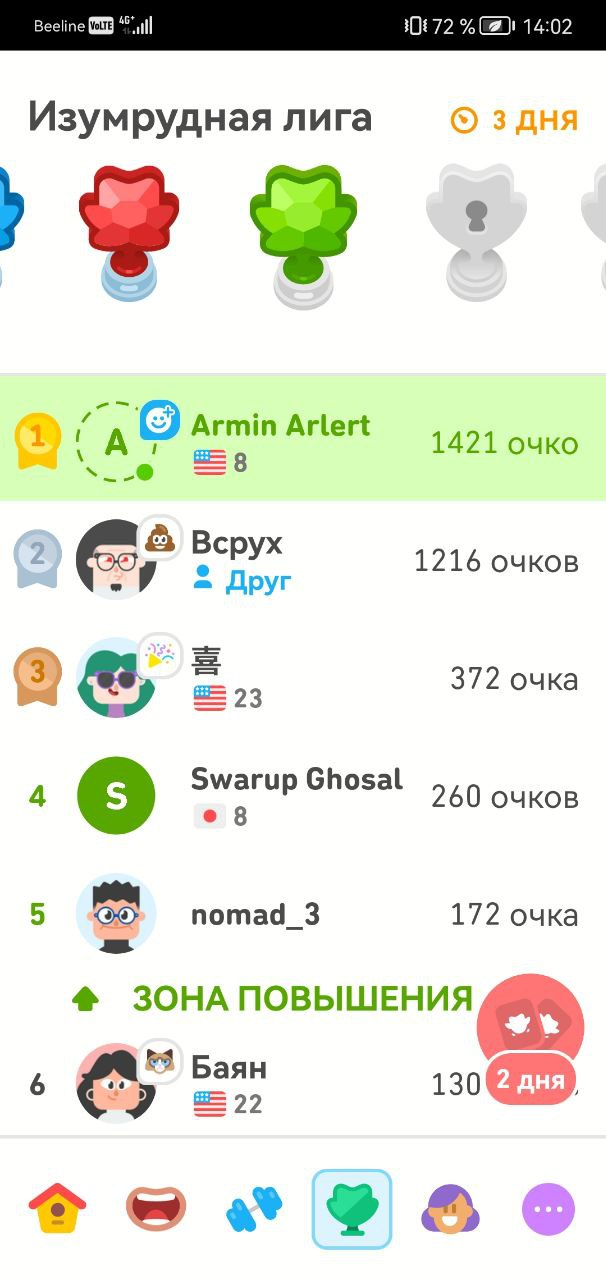The width and height of the screenshot is (606, 1280).
Task: Open the more options tab with three dots
Action: point(548,1209)
